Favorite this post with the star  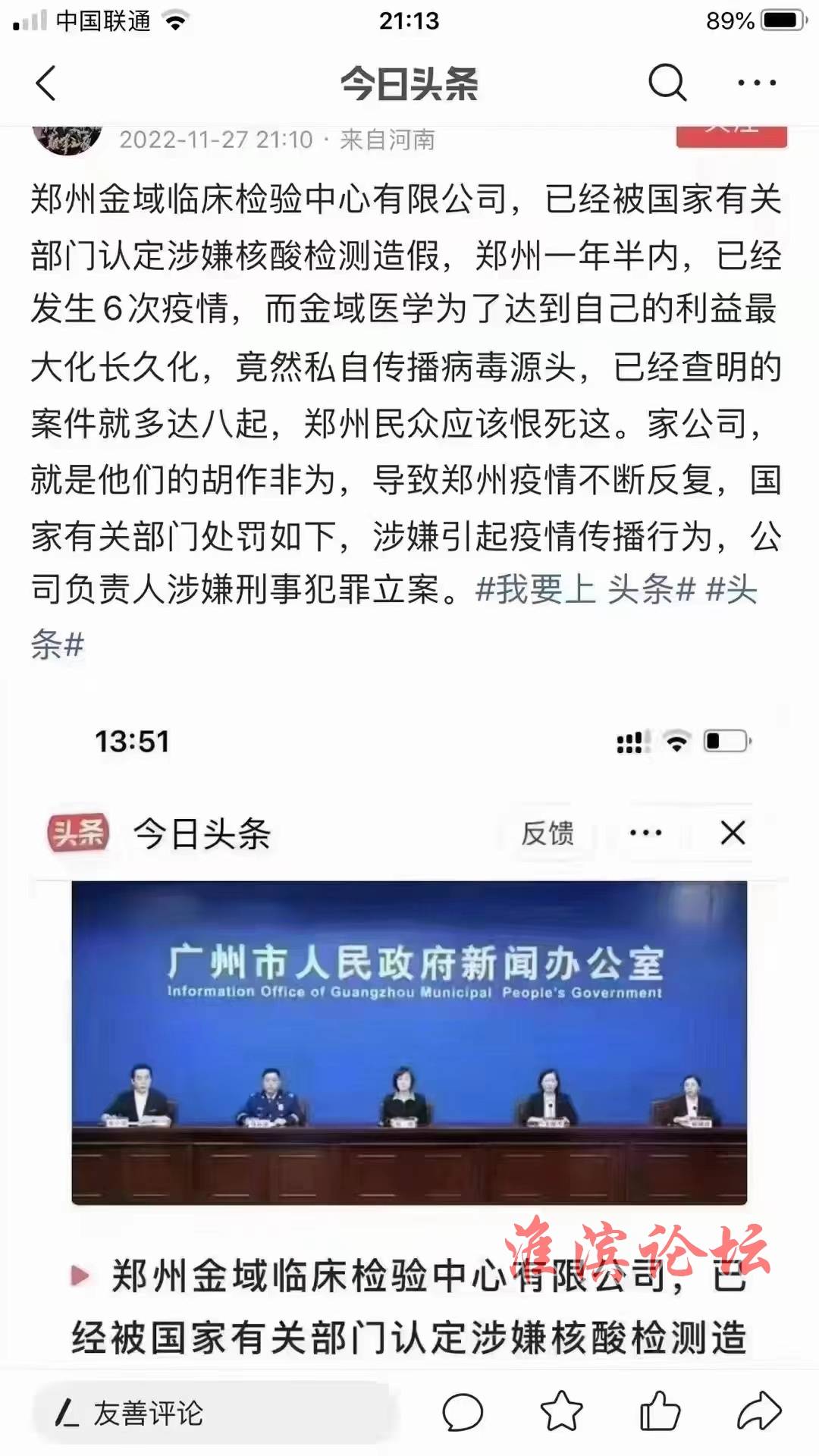[x=561, y=1413]
